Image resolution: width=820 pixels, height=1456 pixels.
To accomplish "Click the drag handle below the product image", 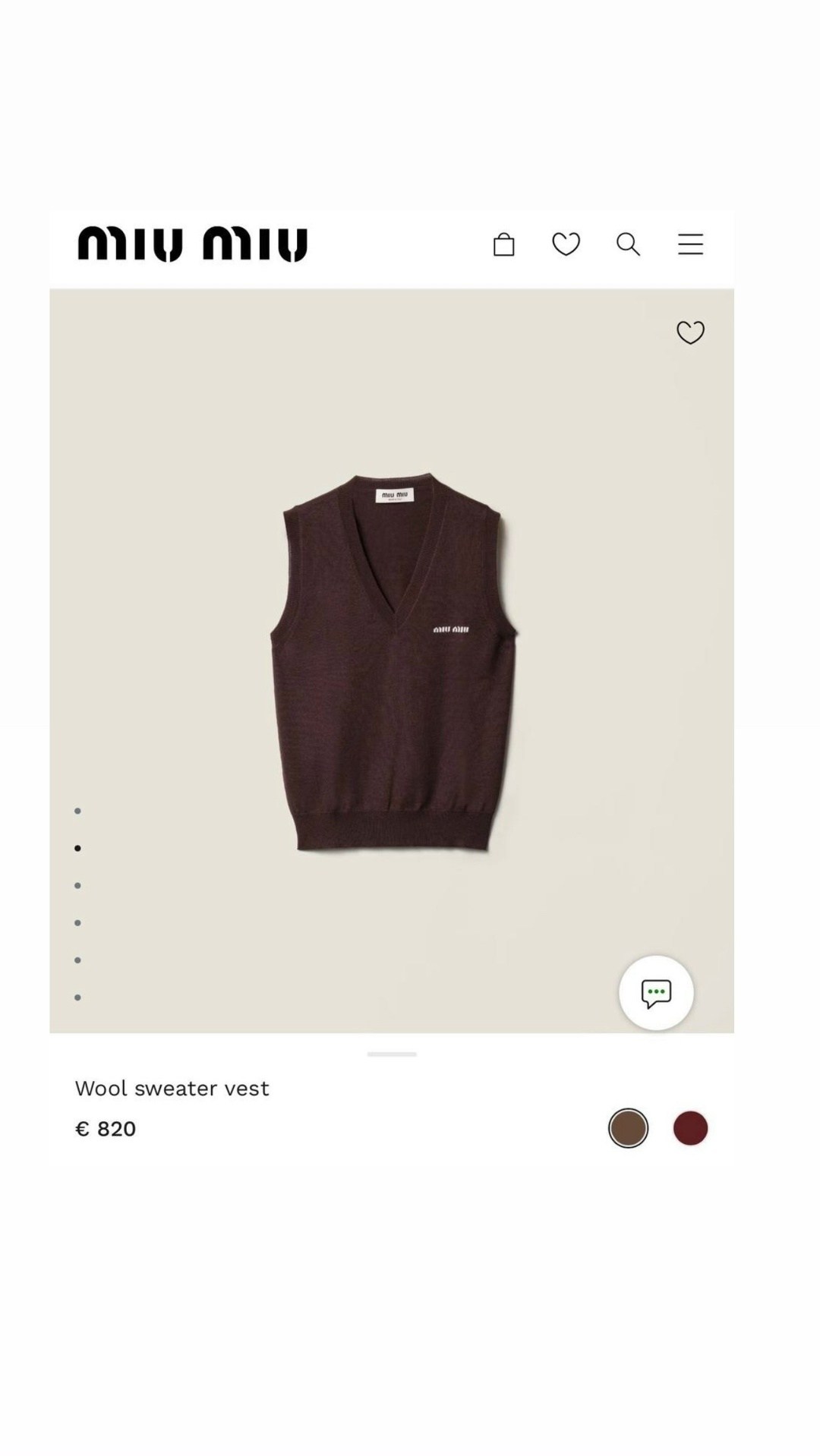I will pyautogui.click(x=390, y=1054).
